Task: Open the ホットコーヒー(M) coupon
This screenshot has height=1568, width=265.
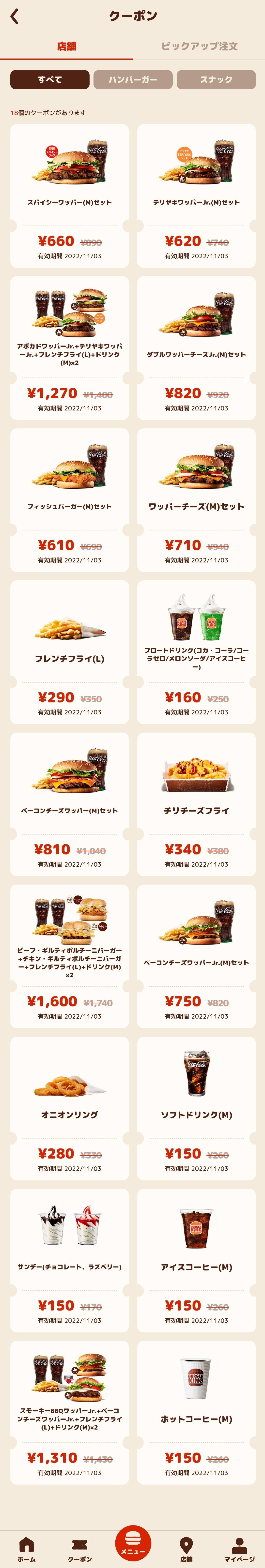Action: coord(196,1412)
